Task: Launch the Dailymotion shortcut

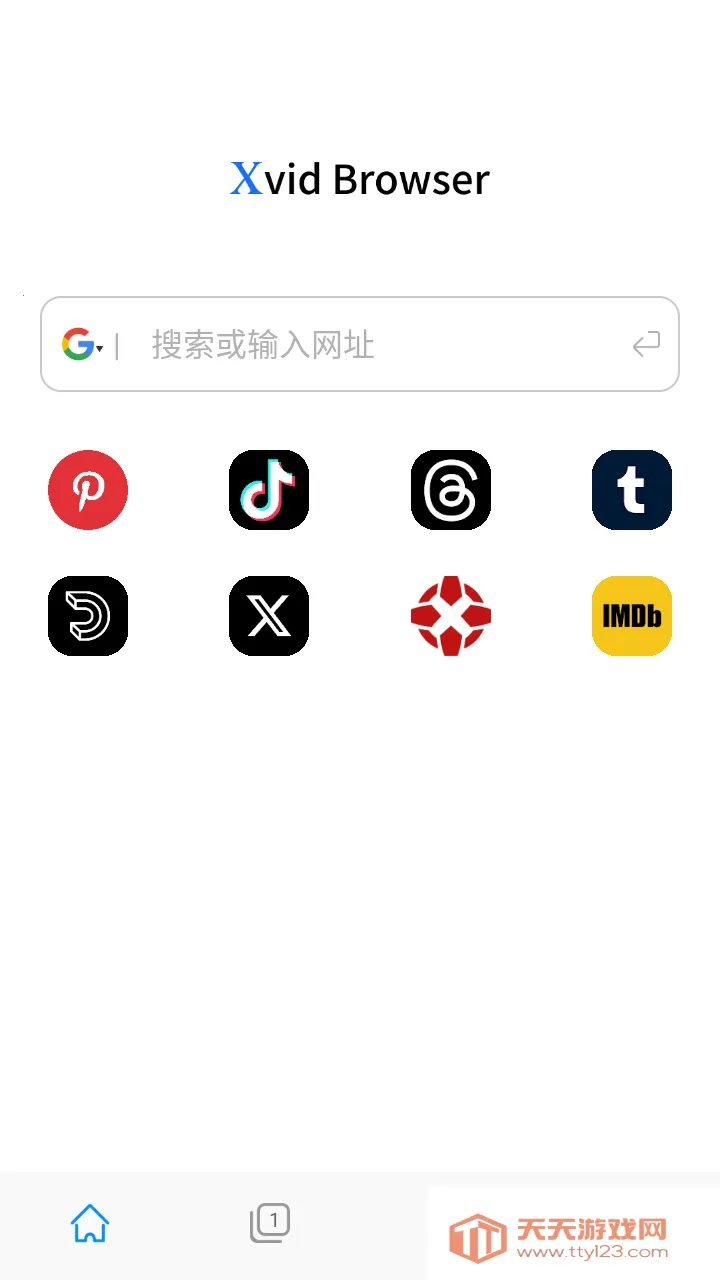Action: point(88,616)
